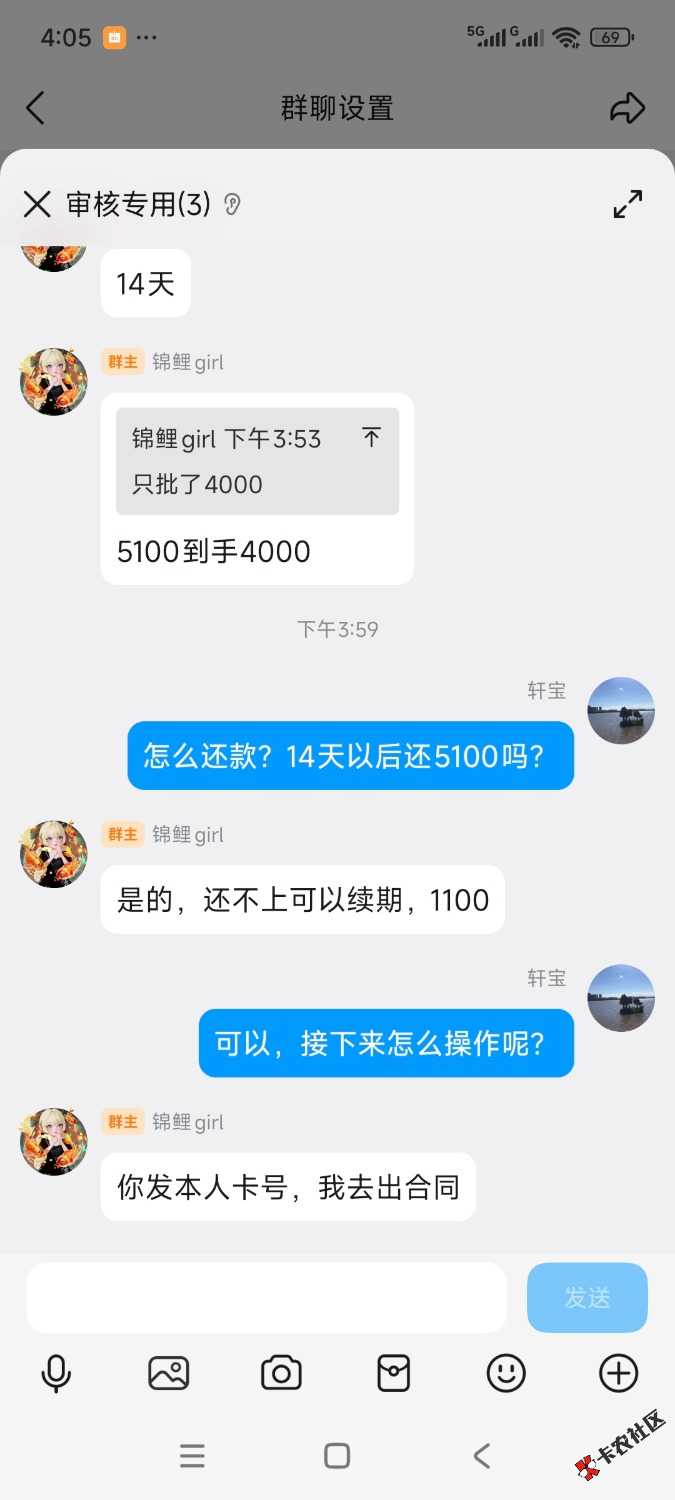
Task: Go to the system home screen
Action: (337, 1455)
